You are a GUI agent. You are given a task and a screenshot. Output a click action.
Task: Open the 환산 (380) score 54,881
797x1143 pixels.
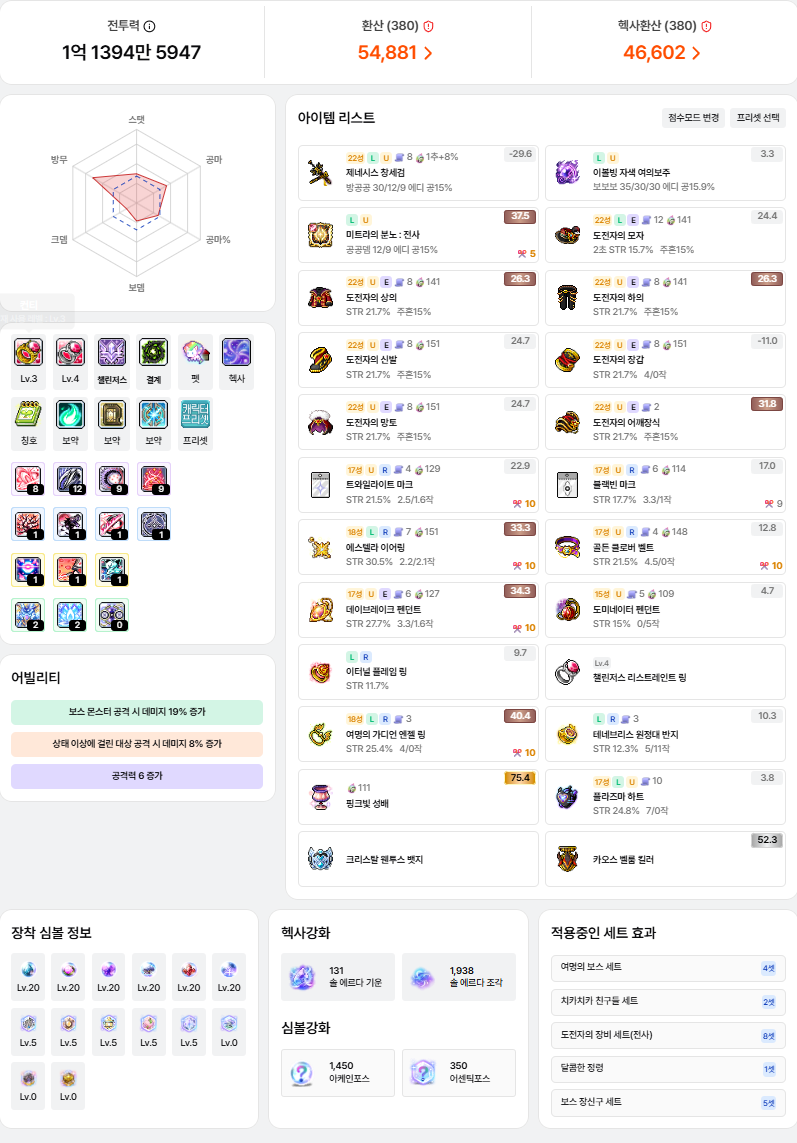point(394,52)
